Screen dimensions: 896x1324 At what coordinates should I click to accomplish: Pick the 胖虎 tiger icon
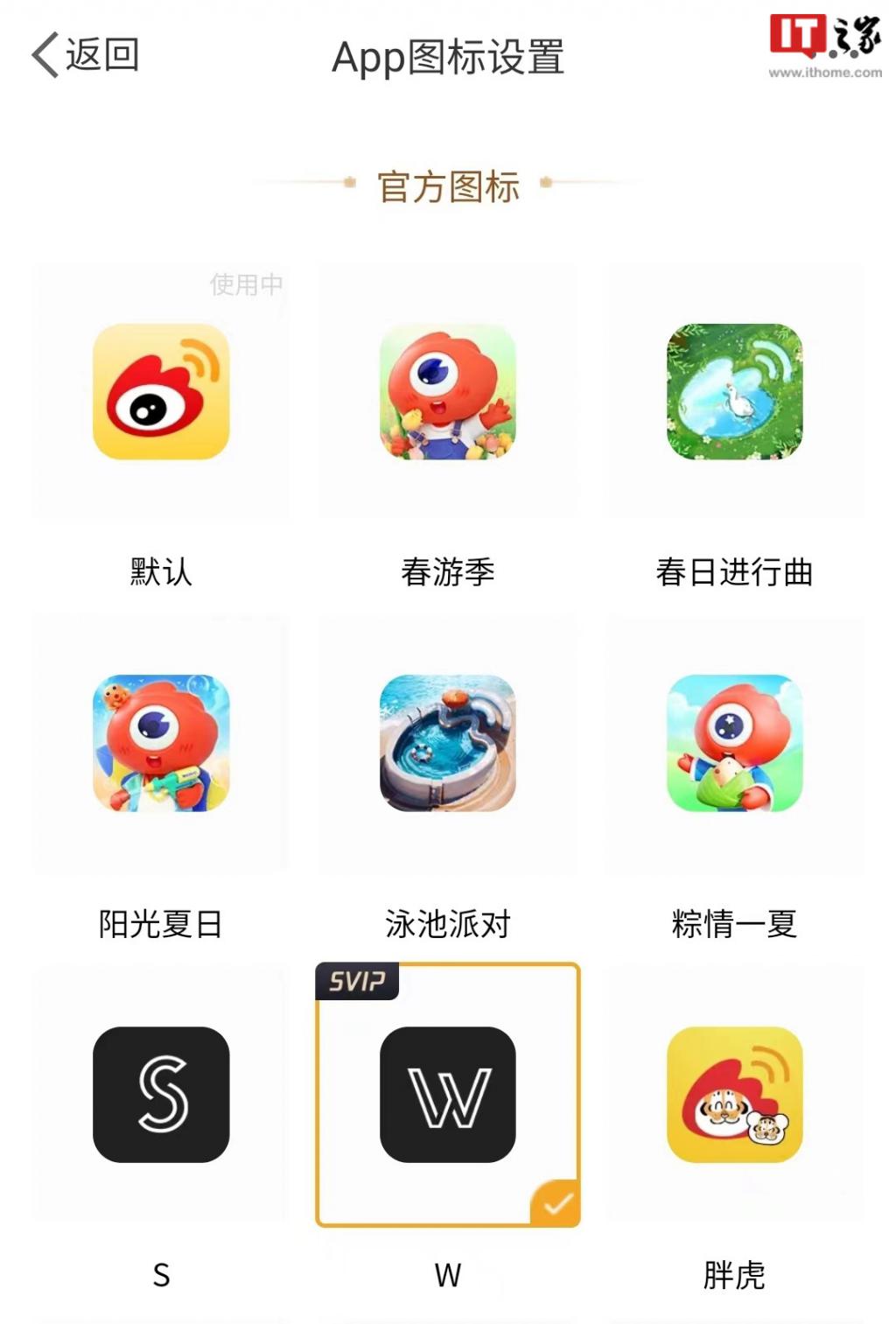pos(734,1094)
